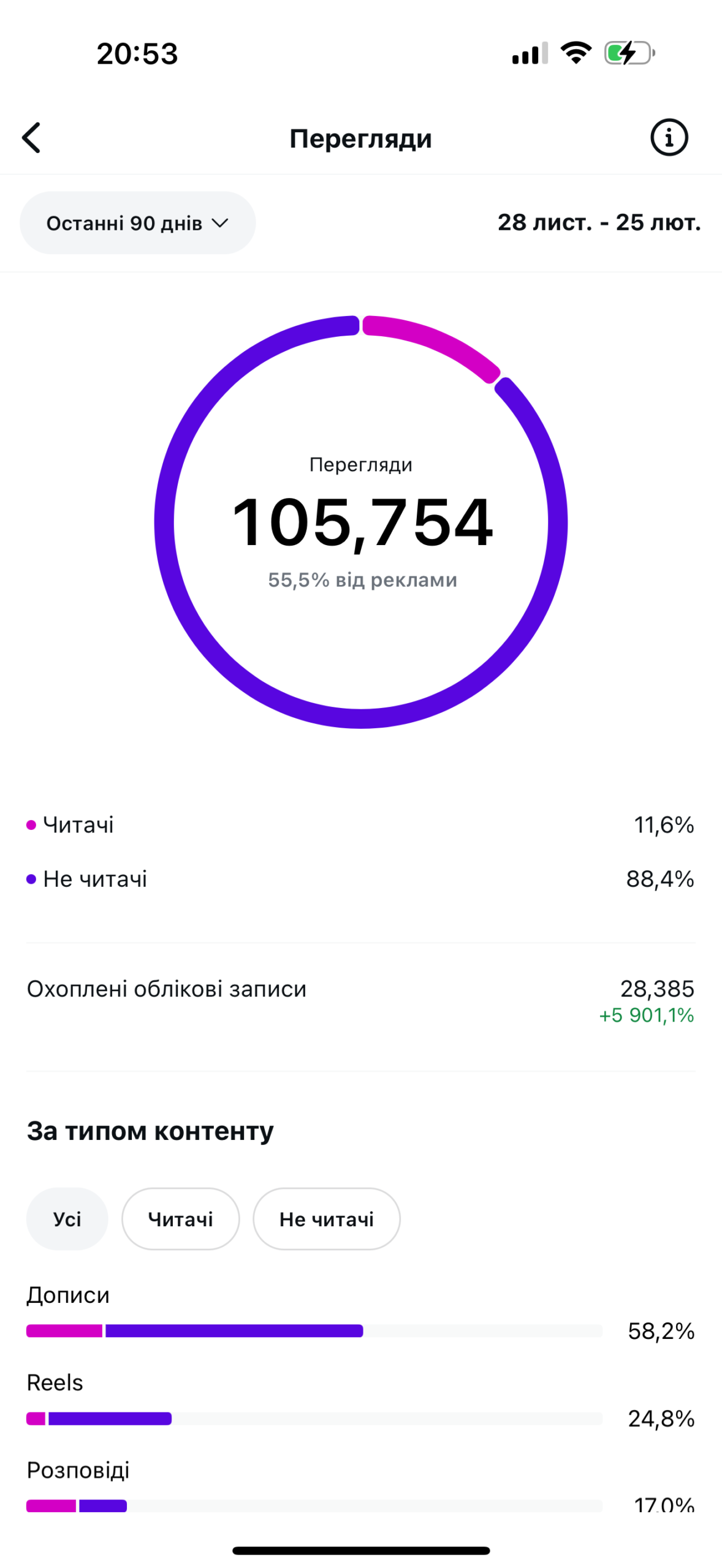
Task: Open the Останні 90 днів period dropdown
Action: pos(137,223)
